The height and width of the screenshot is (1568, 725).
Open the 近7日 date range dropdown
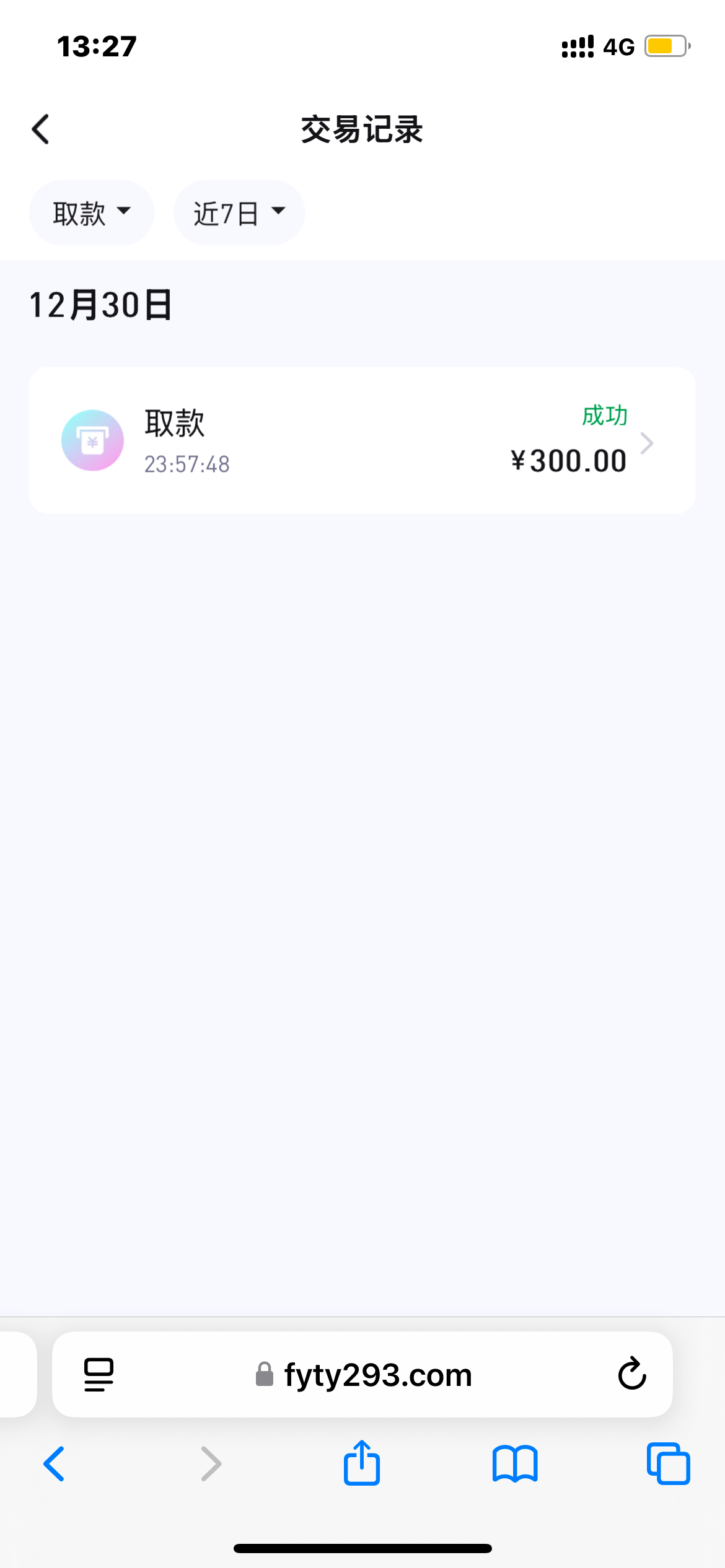pos(239,213)
